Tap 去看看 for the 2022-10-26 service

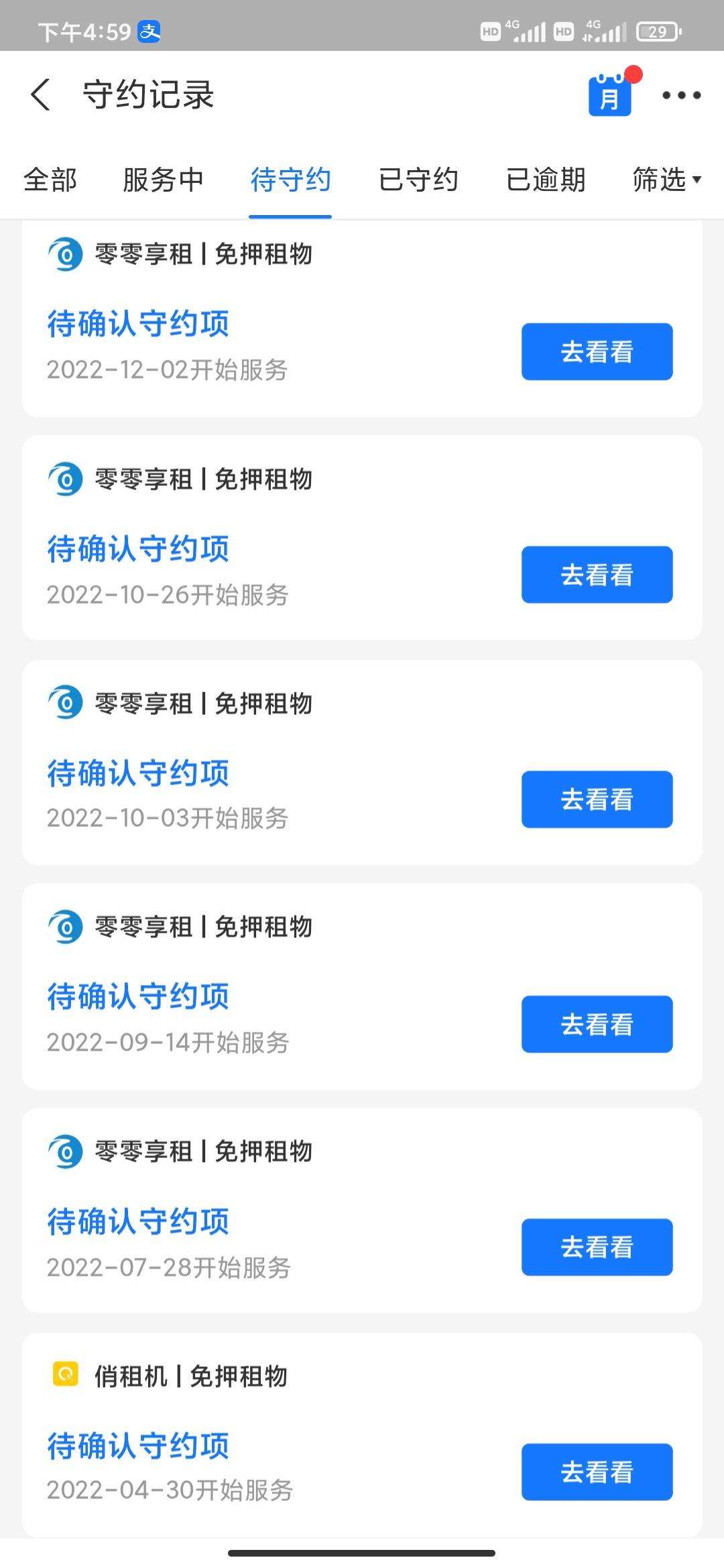597,575
